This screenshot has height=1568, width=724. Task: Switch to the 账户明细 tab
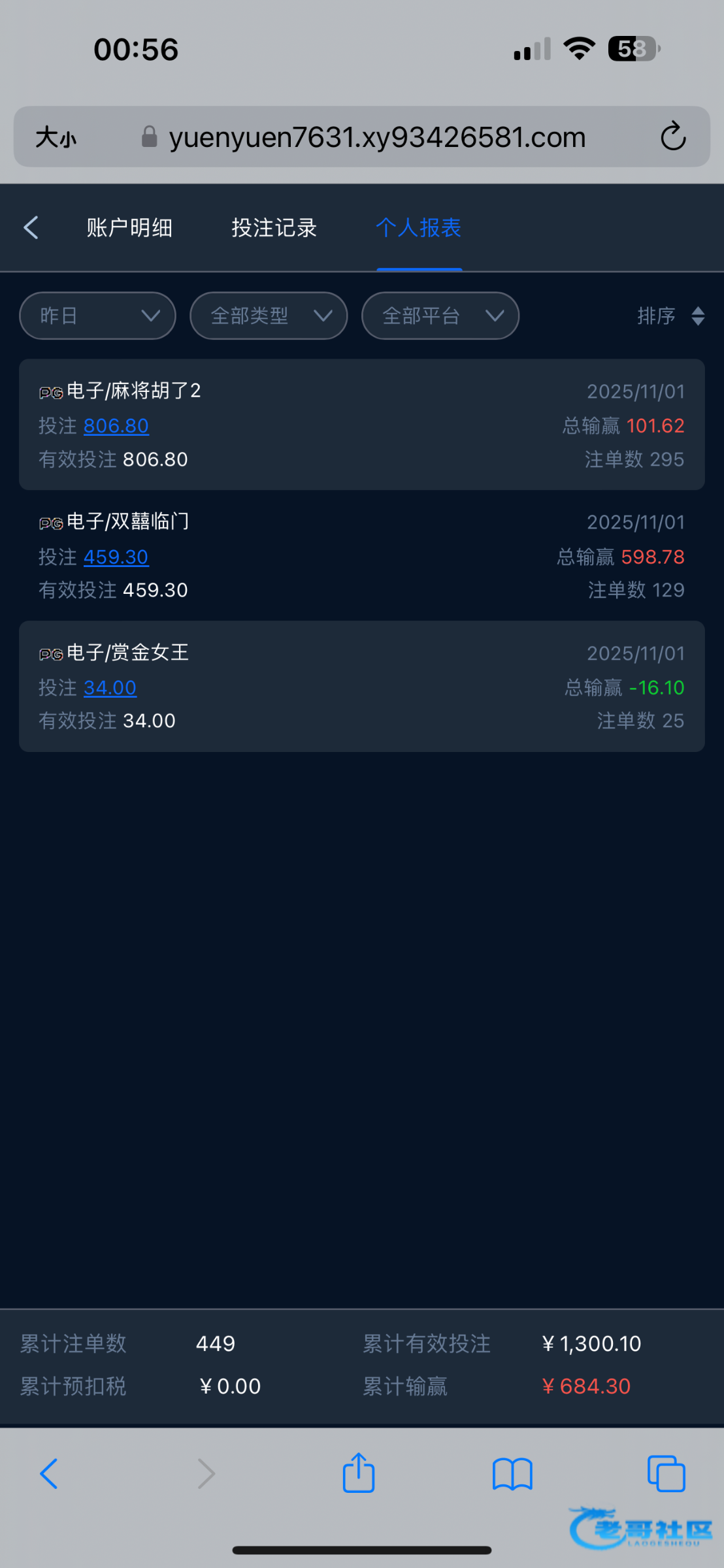129,228
